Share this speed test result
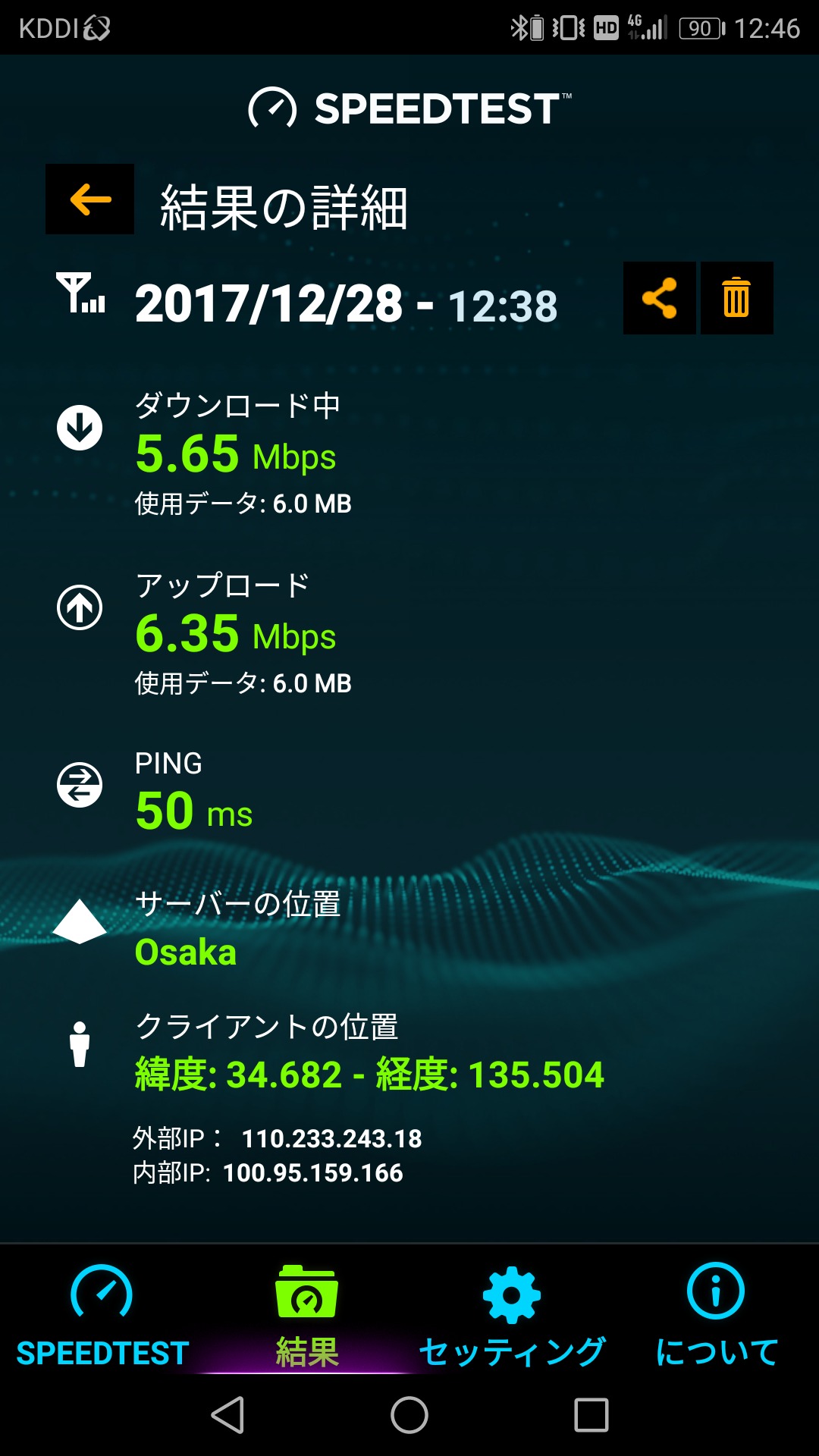This screenshot has width=819, height=1456. [659, 298]
